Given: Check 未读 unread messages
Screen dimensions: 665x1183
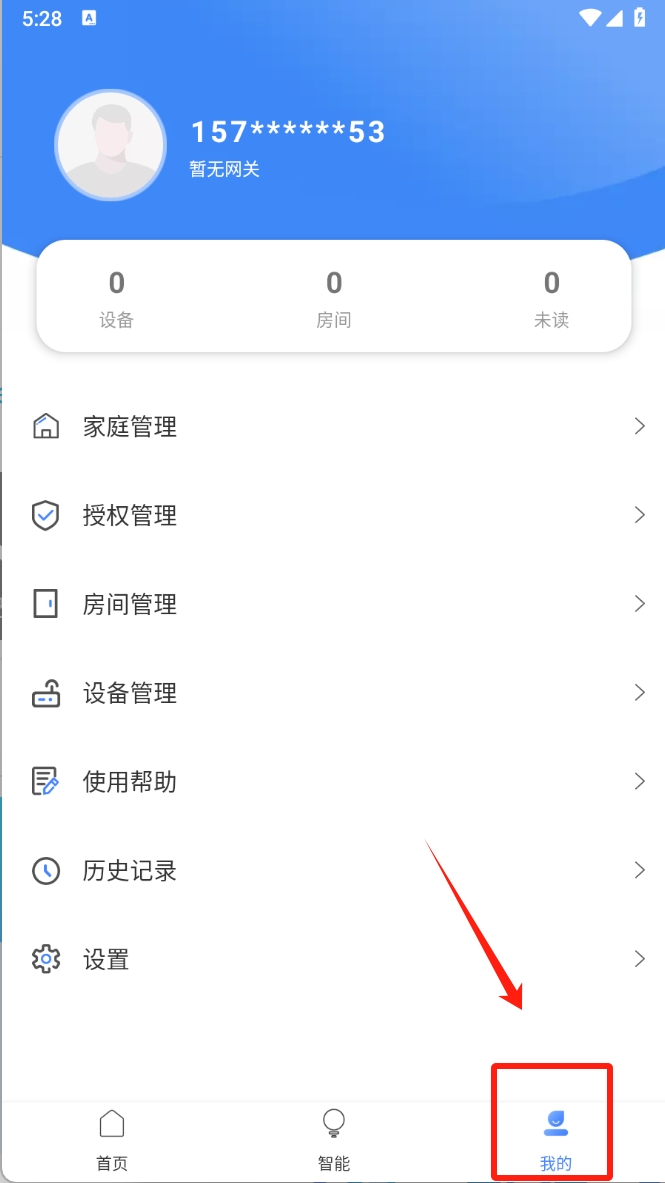Looking at the screenshot, I should point(551,298).
